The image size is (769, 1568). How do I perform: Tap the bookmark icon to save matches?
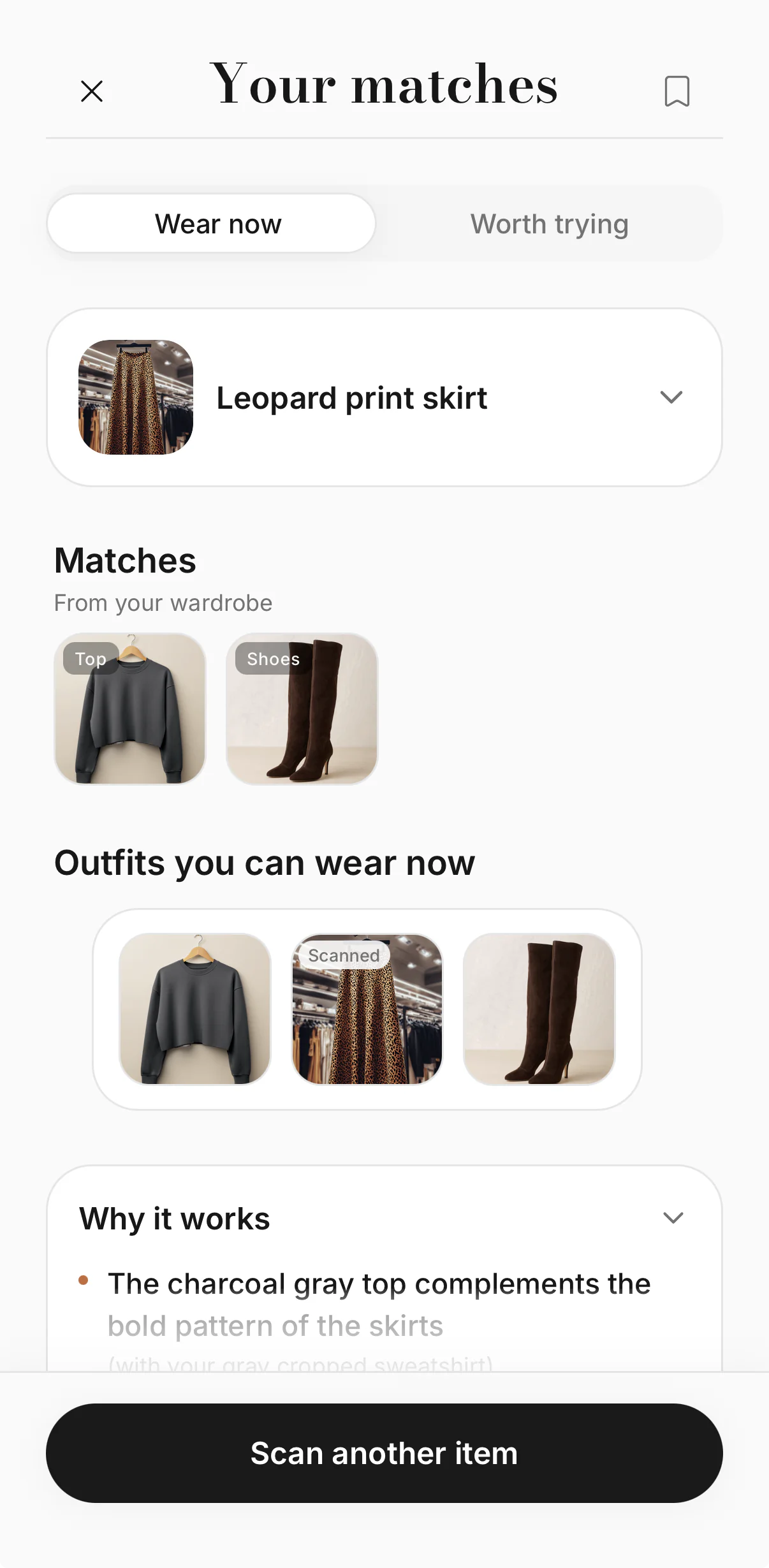[677, 91]
